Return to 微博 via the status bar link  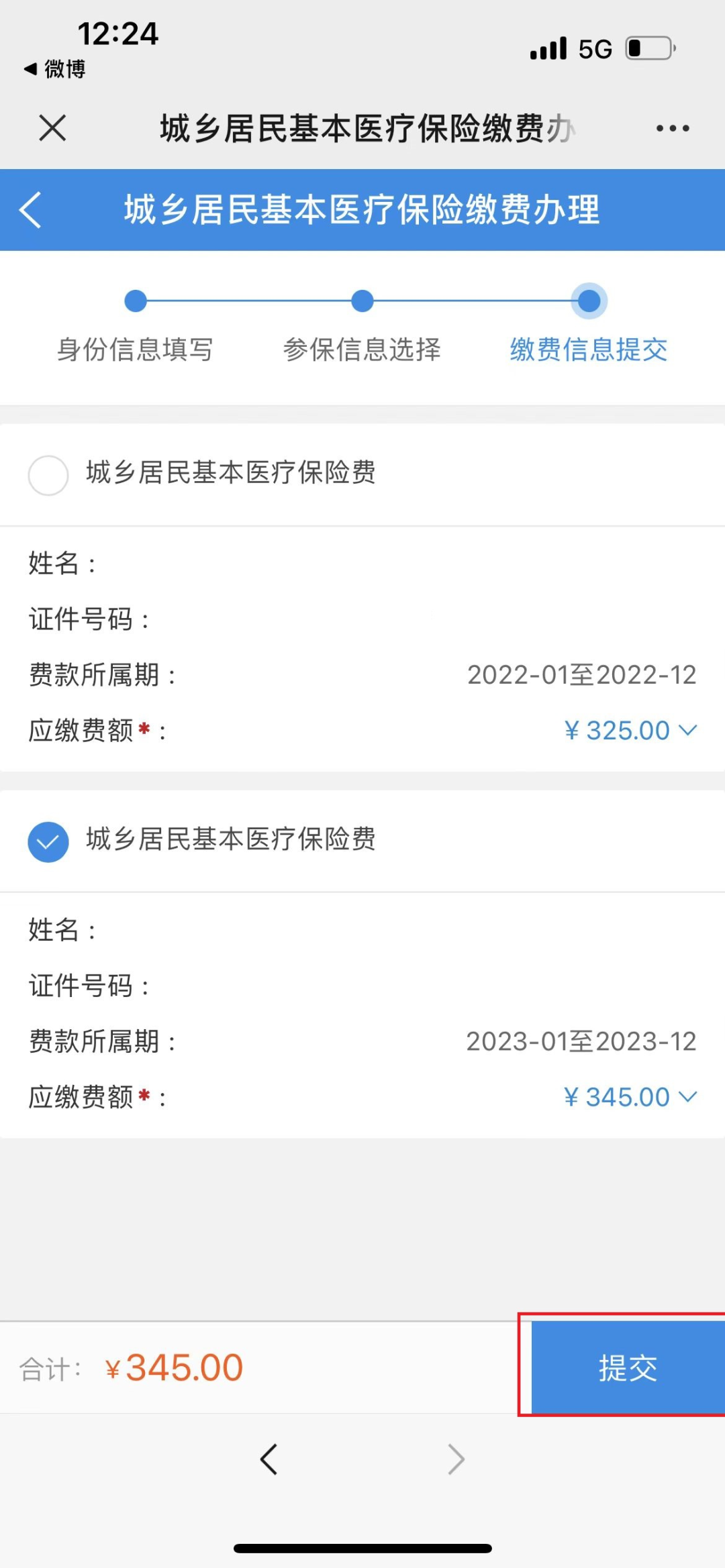coord(55,68)
